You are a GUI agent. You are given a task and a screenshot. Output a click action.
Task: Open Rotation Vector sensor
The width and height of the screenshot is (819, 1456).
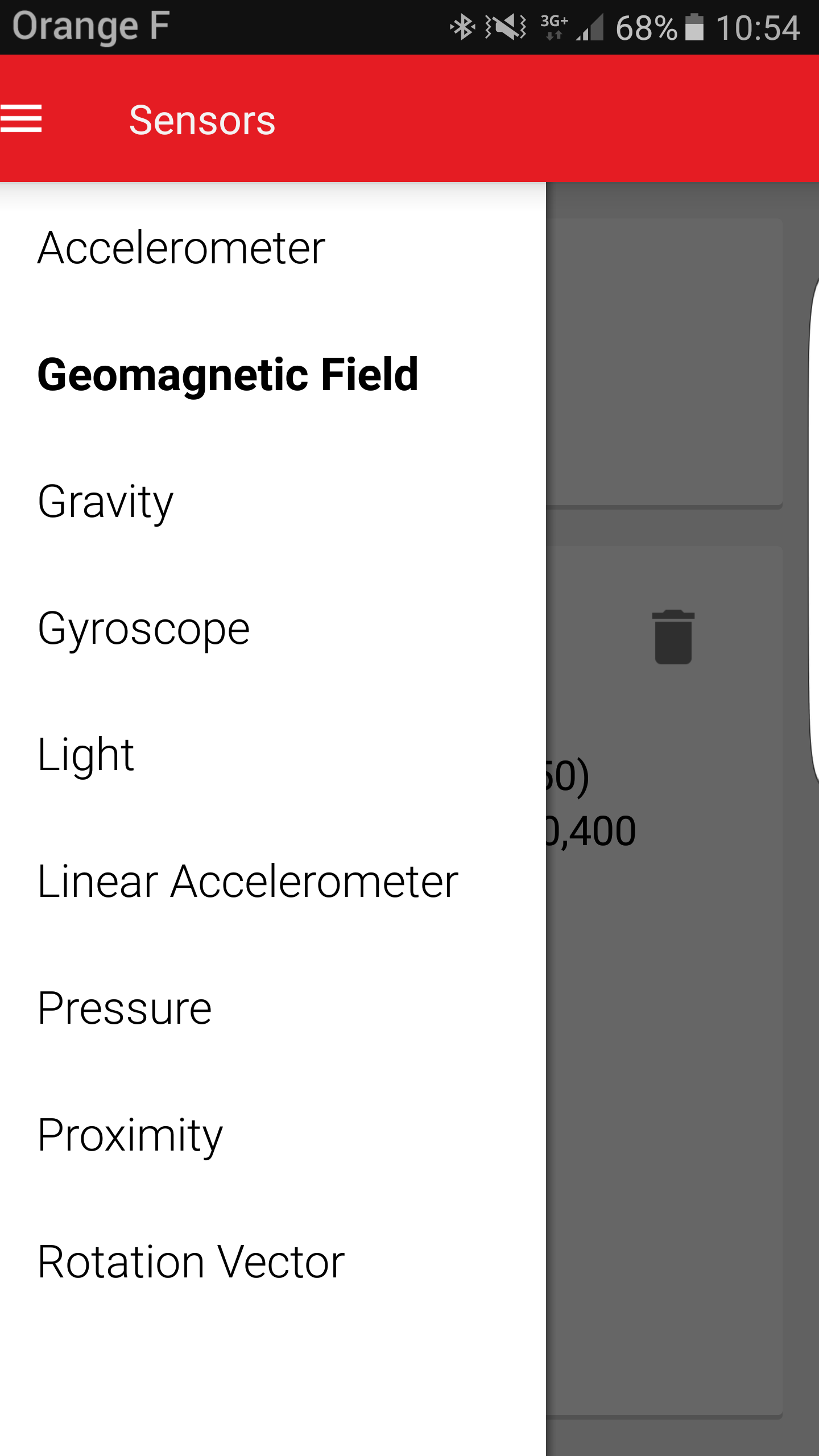point(191,1262)
